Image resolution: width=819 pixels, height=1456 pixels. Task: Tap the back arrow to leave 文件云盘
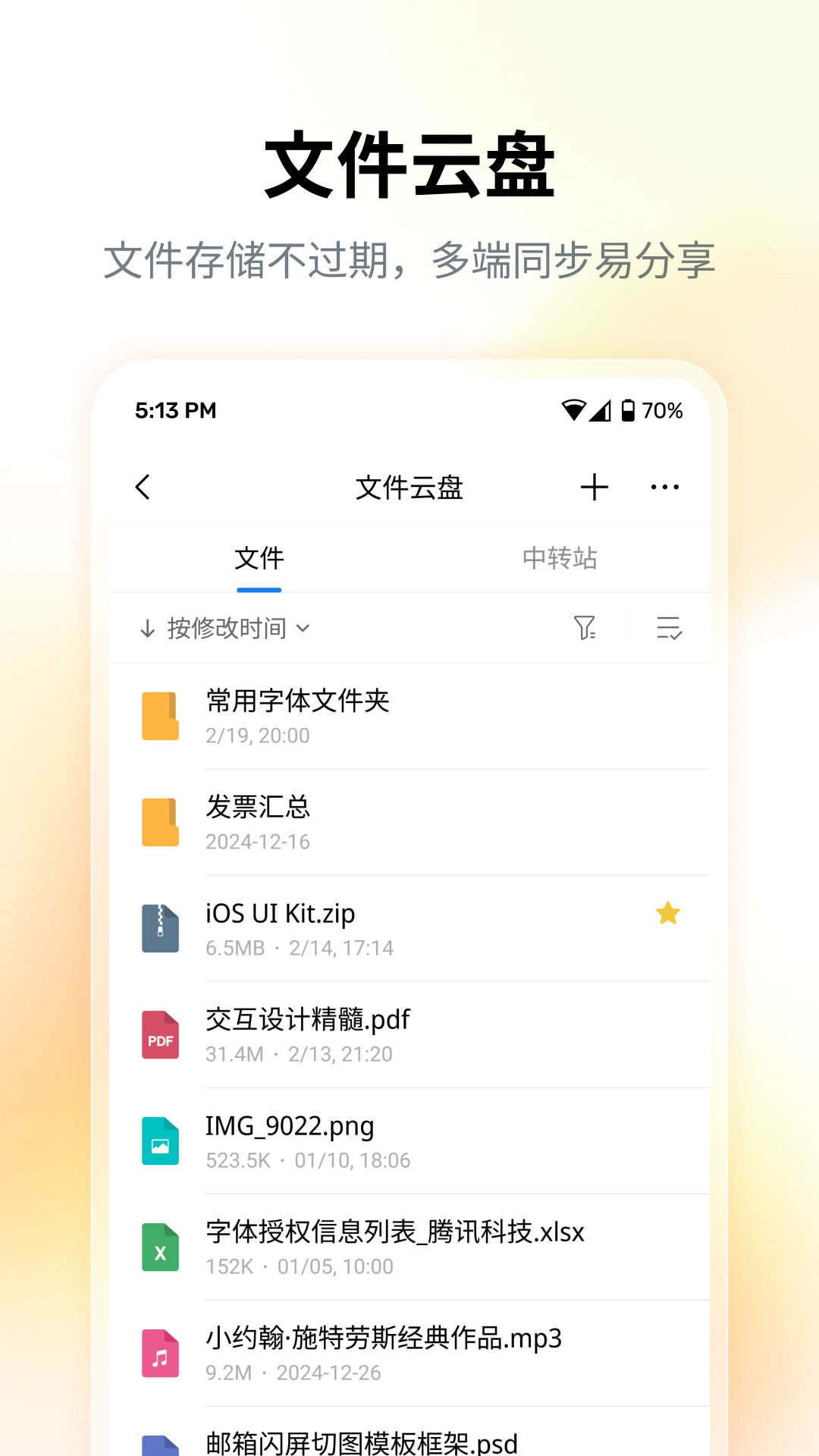(143, 488)
